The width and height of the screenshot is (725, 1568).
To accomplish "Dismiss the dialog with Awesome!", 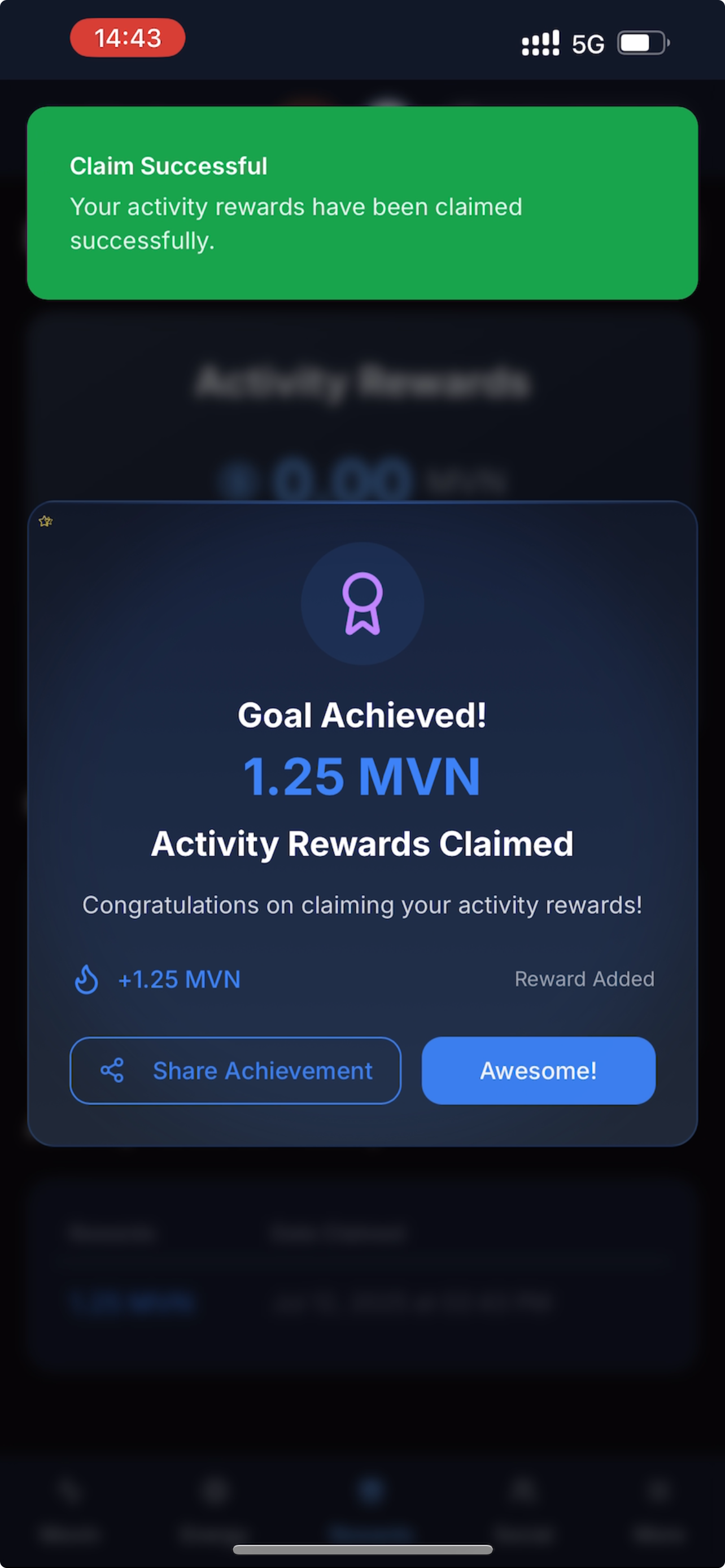I will point(538,1070).
